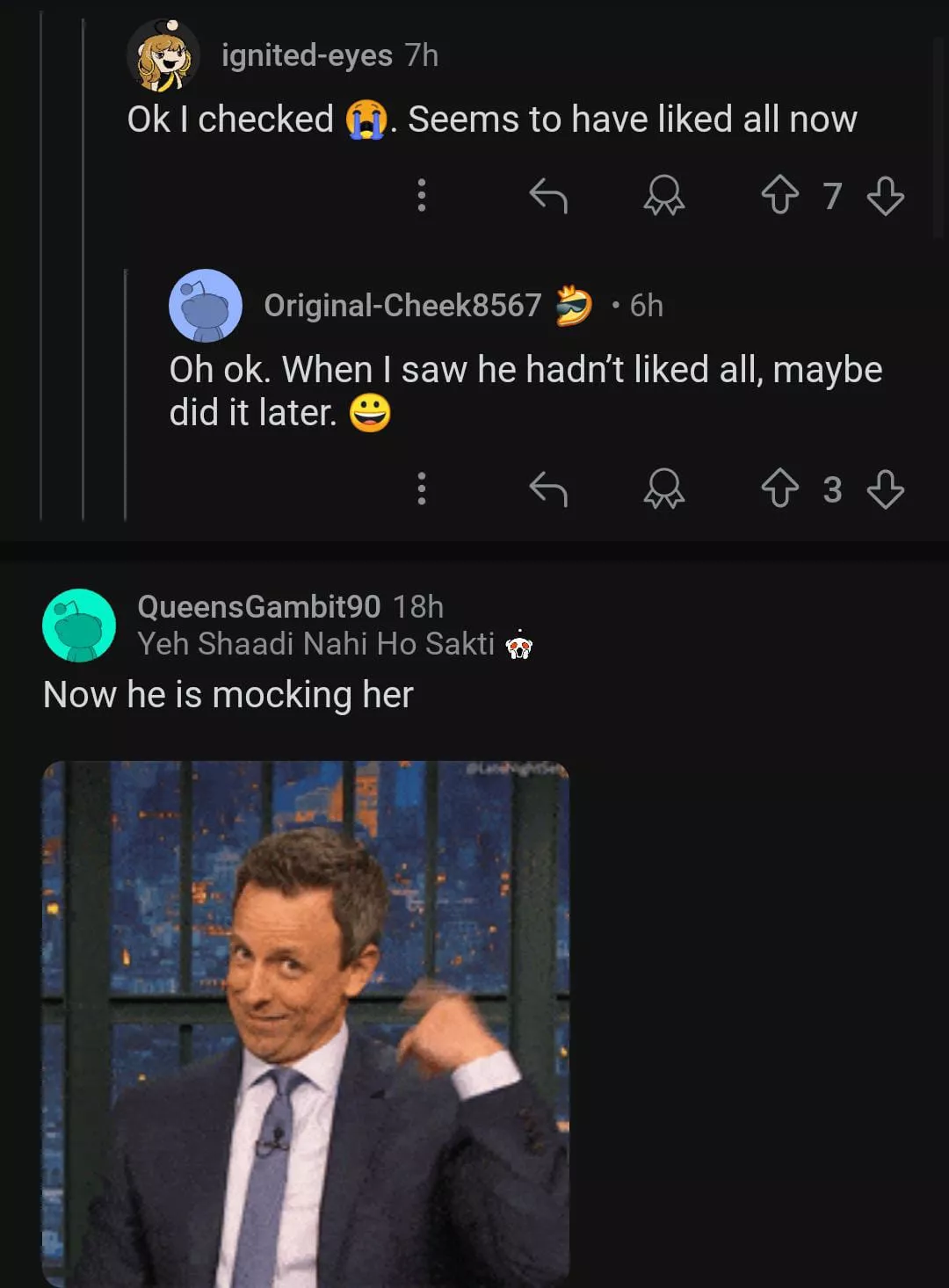Image resolution: width=949 pixels, height=1288 pixels.
Task: Tap ignited-eyes avatar picture
Action: tap(163, 55)
